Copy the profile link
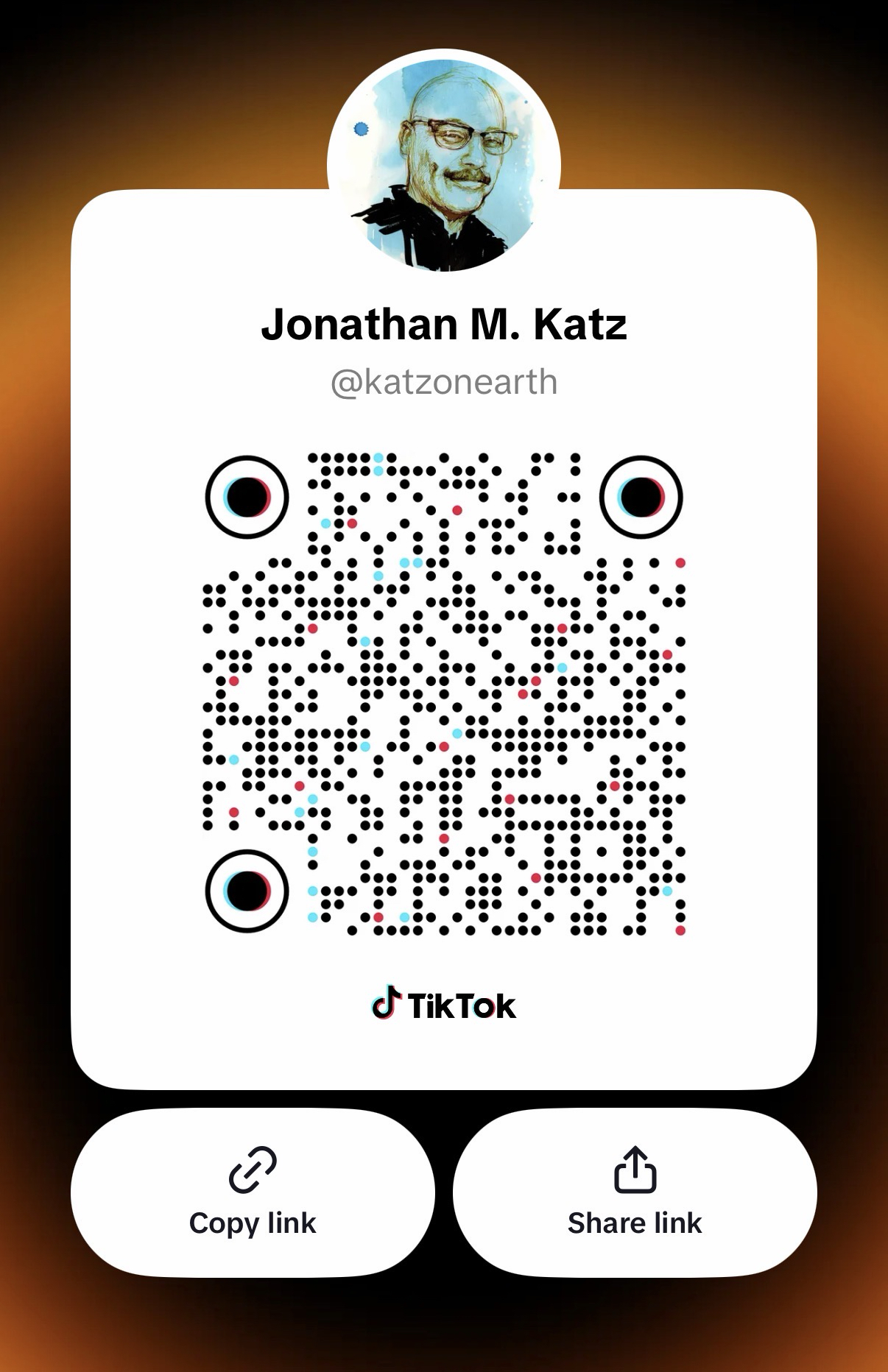Viewport: 888px width, 1372px height. tap(253, 1192)
